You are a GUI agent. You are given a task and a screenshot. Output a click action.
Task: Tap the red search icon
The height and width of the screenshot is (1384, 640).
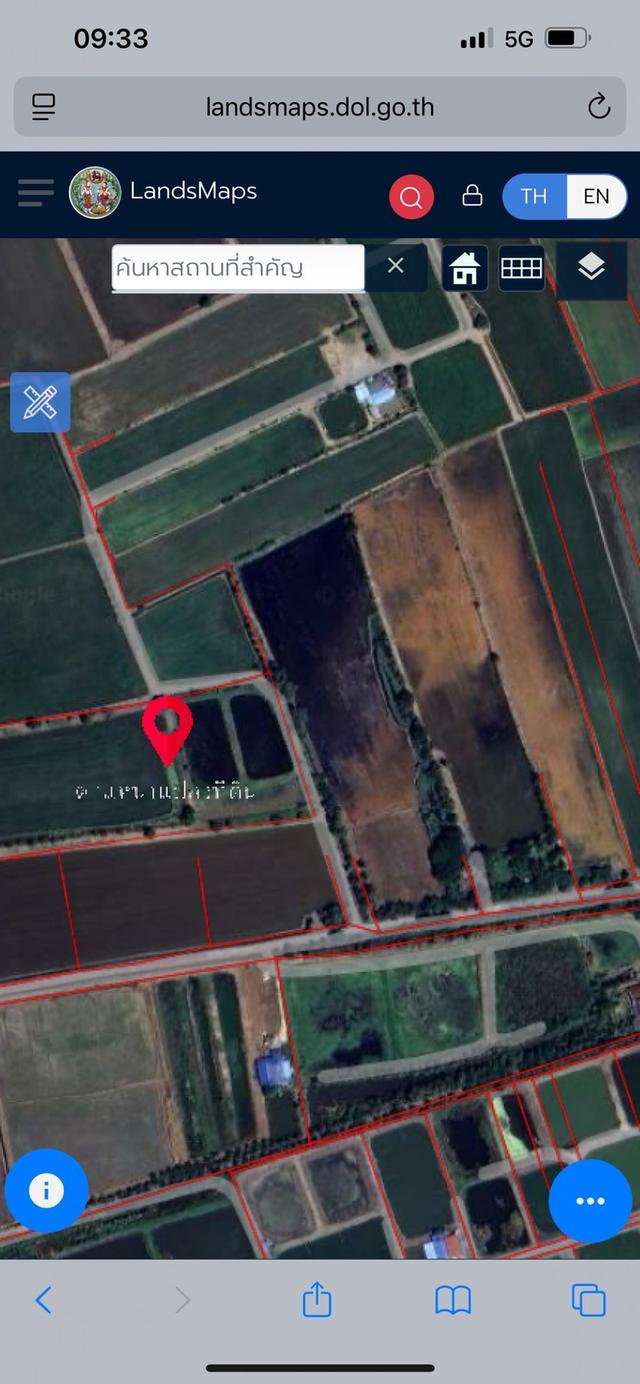click(411, 197)
